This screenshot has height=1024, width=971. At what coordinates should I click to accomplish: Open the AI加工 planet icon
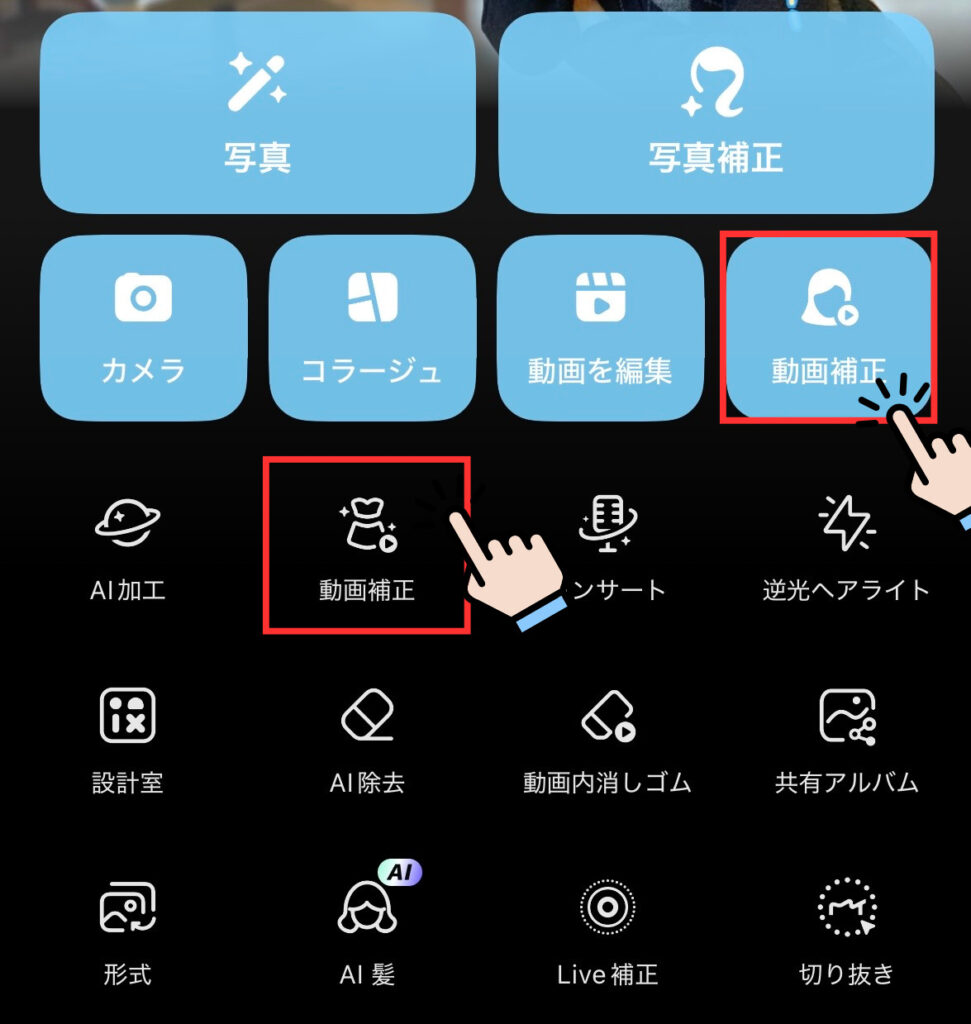(x=127, y=547)
